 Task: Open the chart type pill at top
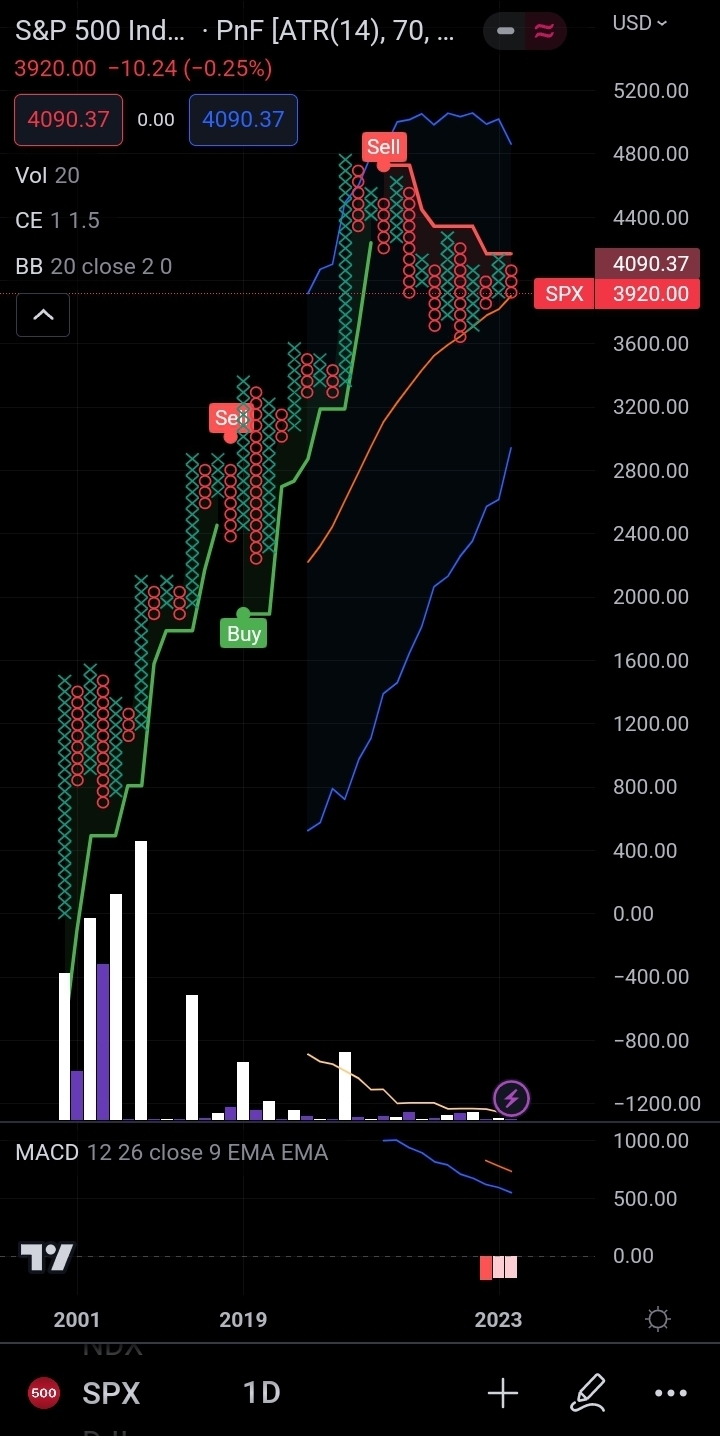pos(525,31)
